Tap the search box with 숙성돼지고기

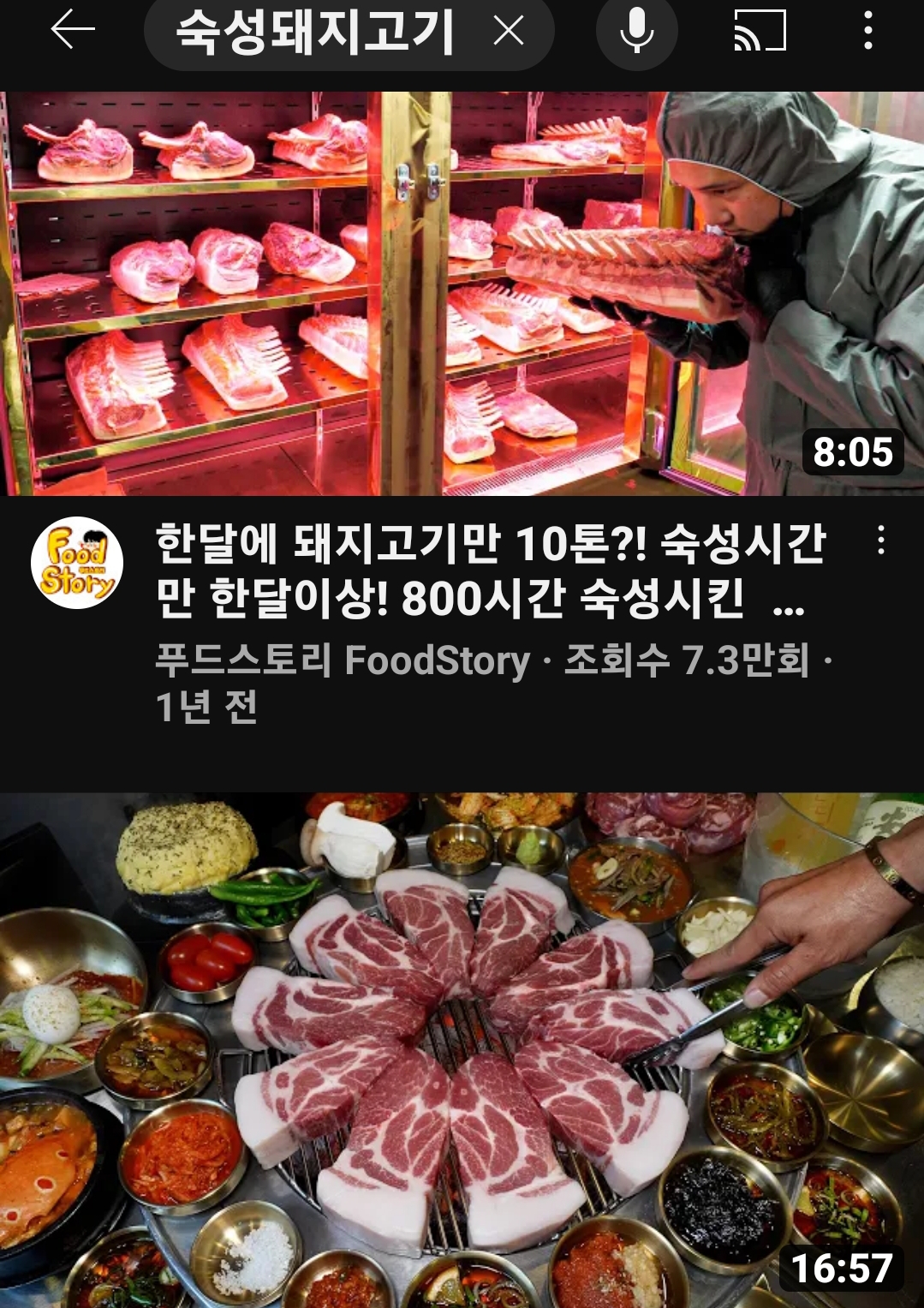pyautogui.click(x=314, y=33)
